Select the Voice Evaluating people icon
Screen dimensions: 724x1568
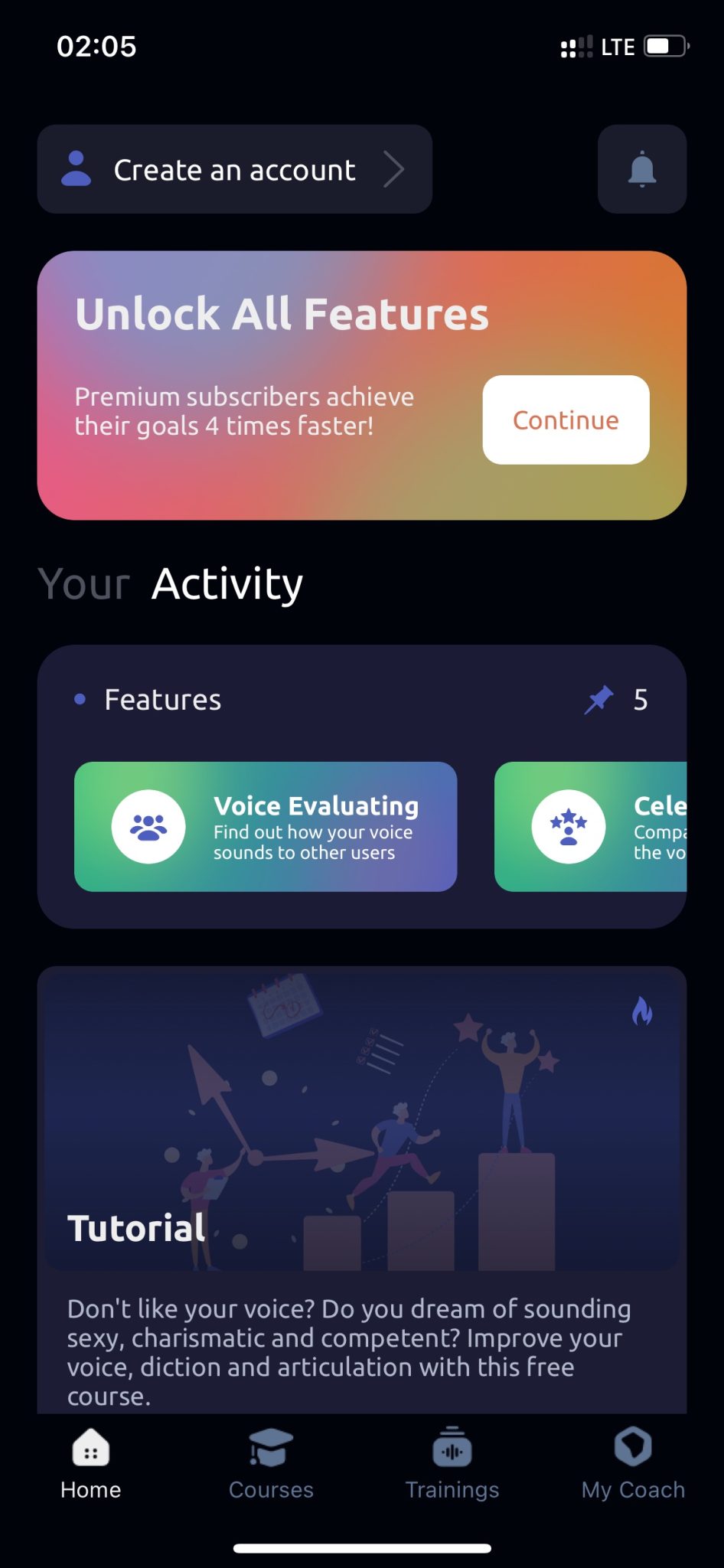[x=148, y=827]
